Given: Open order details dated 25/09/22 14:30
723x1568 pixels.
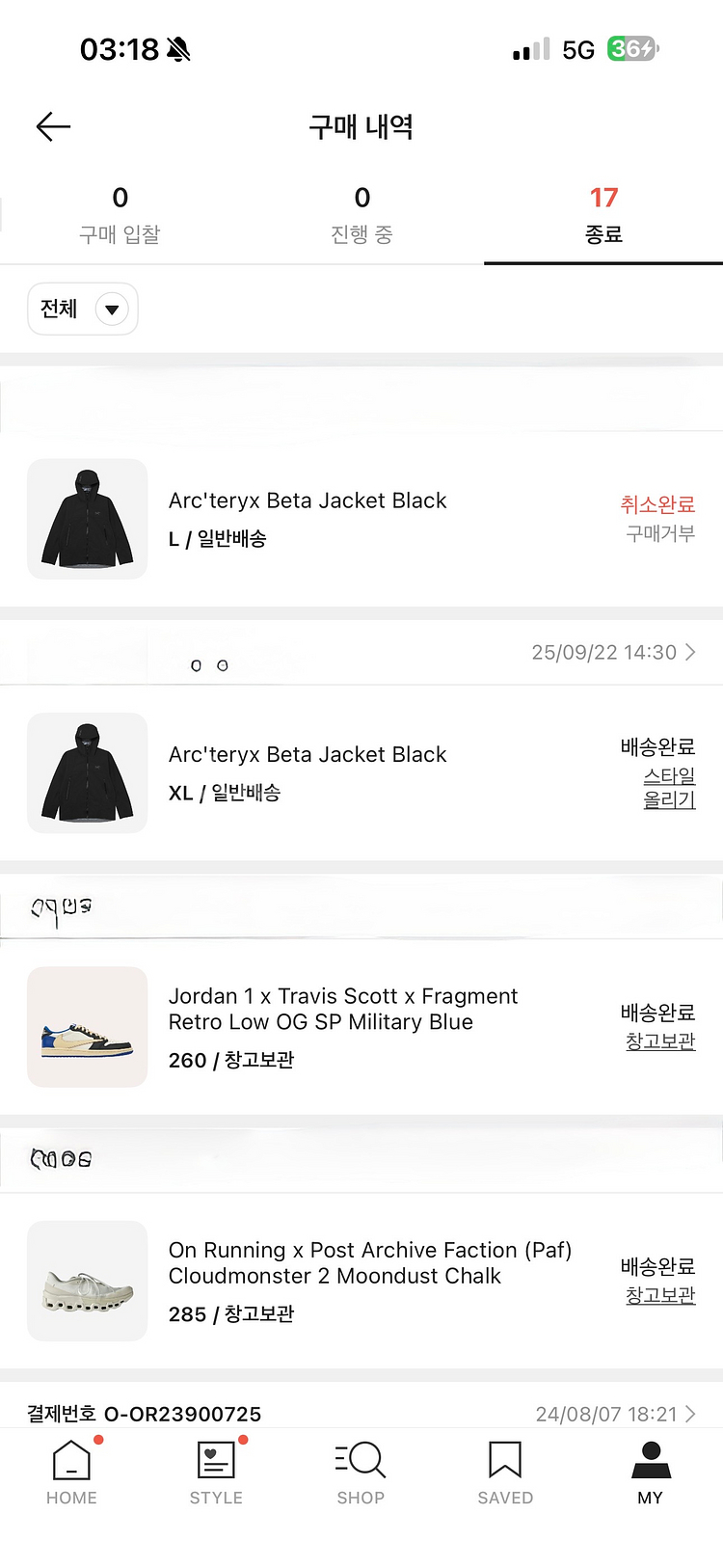Looking at the screenshot, I should 613,653.
